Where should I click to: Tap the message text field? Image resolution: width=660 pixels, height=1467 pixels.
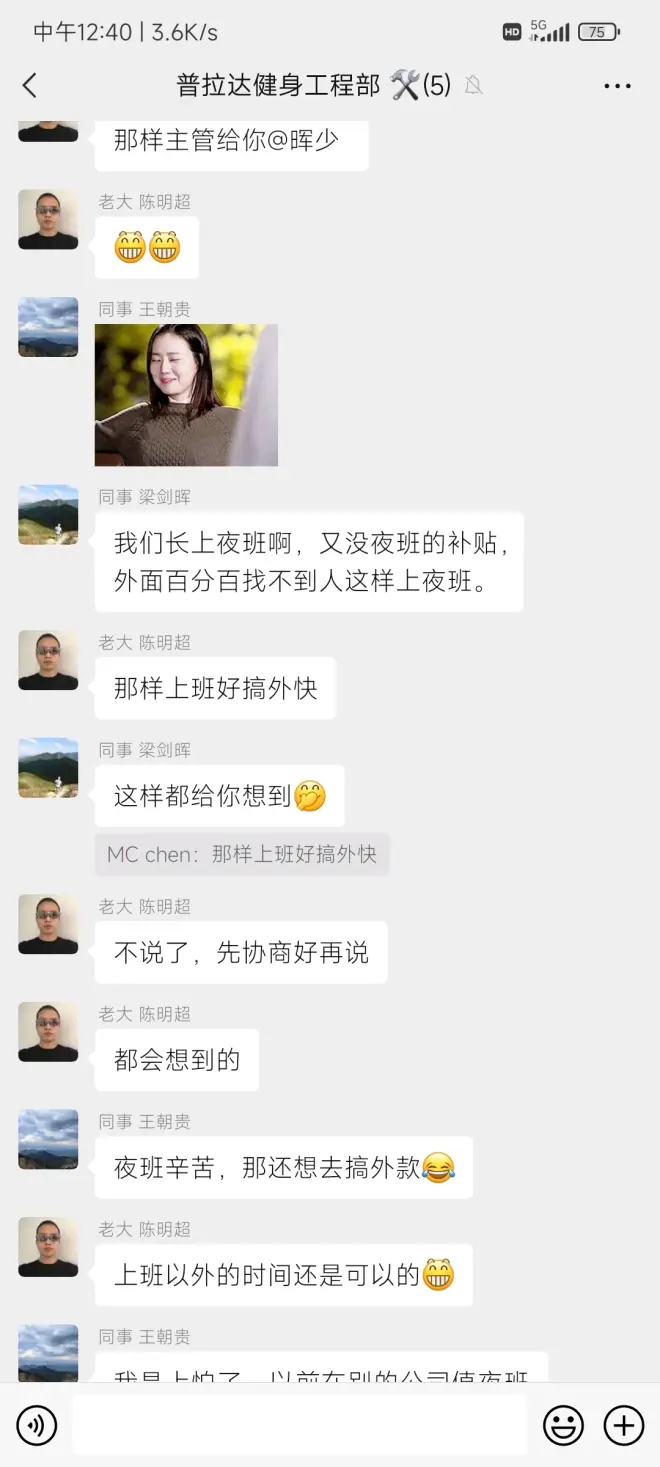tap(298, 1425)
